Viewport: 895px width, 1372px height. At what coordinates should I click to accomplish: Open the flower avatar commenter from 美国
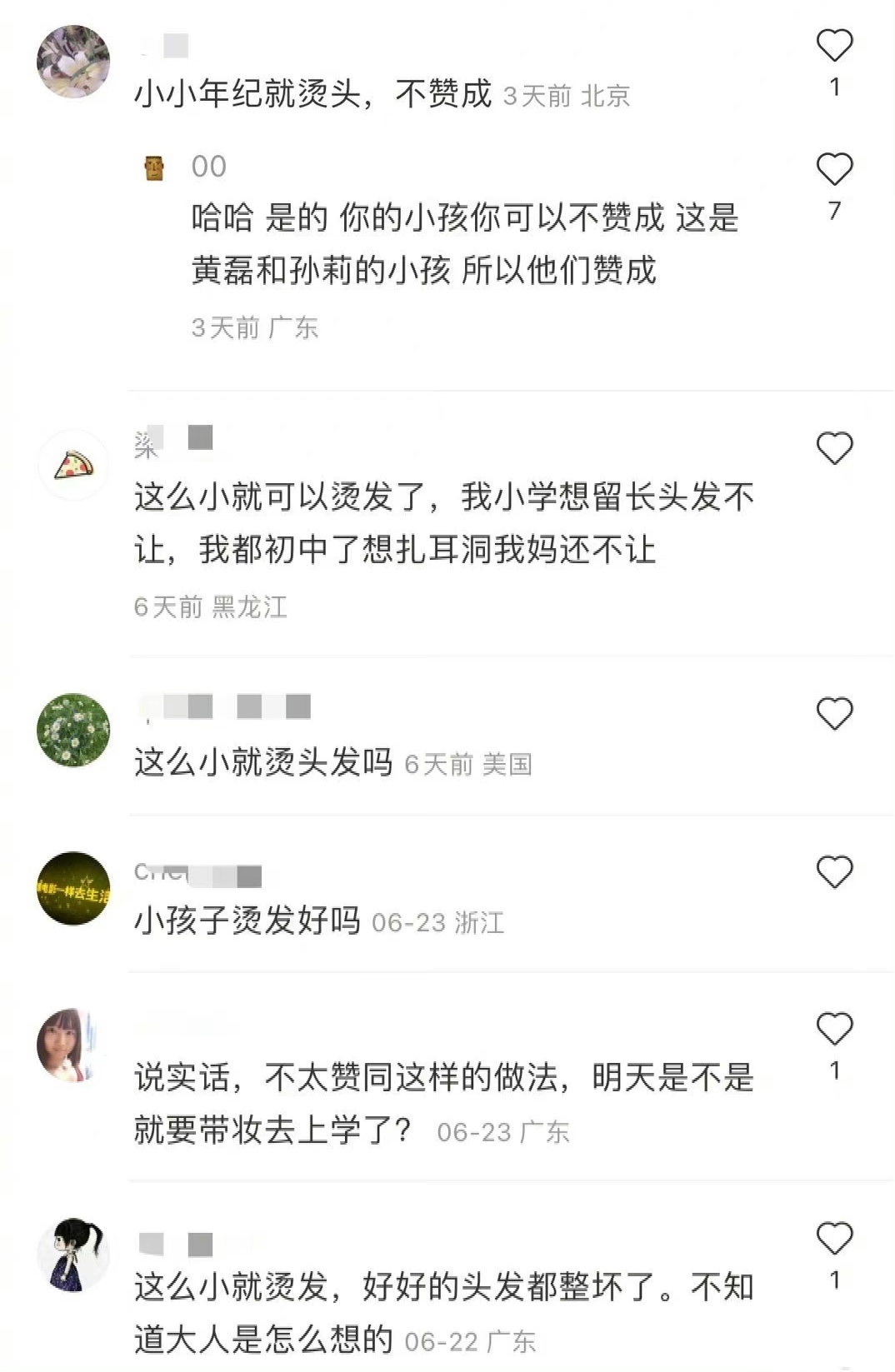[x=73, y=730]
